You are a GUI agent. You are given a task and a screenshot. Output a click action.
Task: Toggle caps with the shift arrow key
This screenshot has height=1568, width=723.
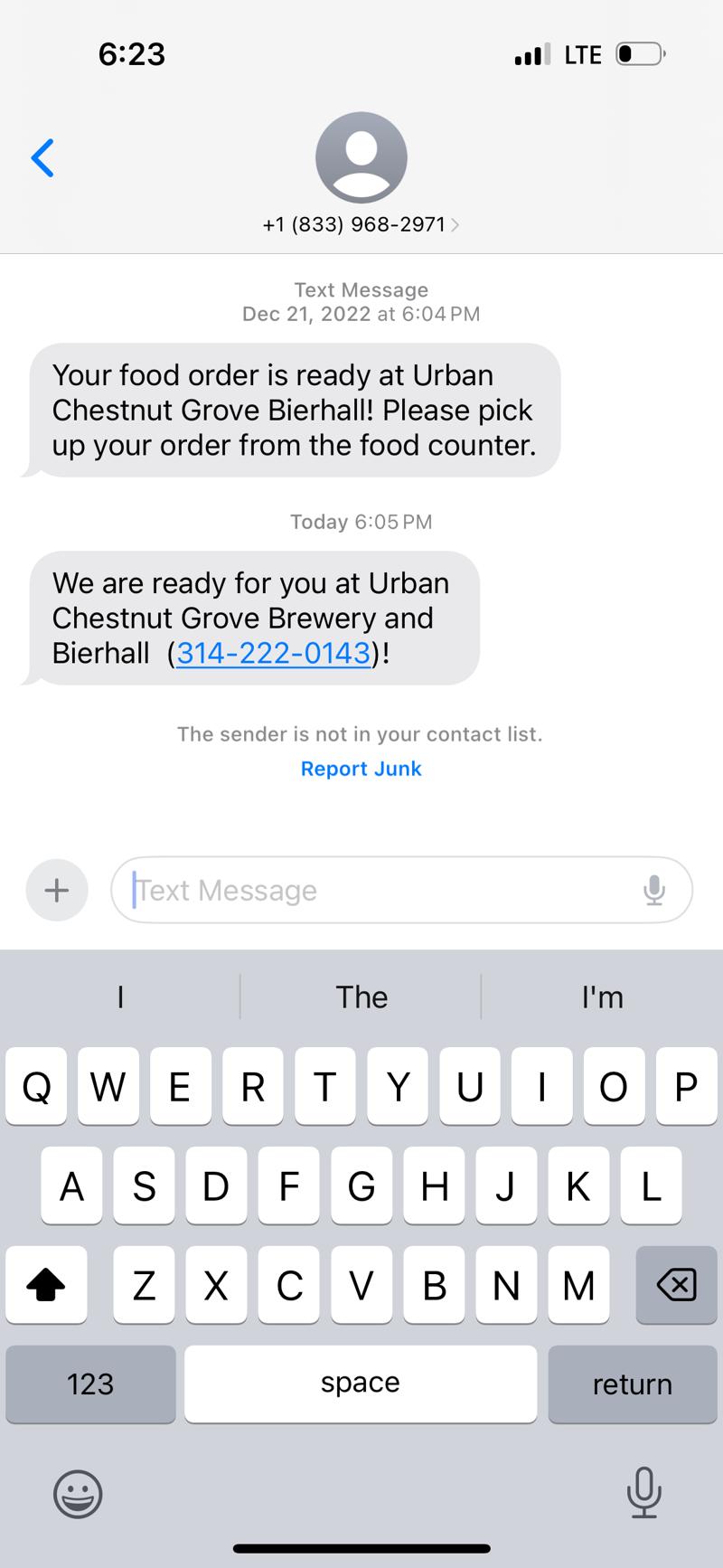tap(46, 1285)
